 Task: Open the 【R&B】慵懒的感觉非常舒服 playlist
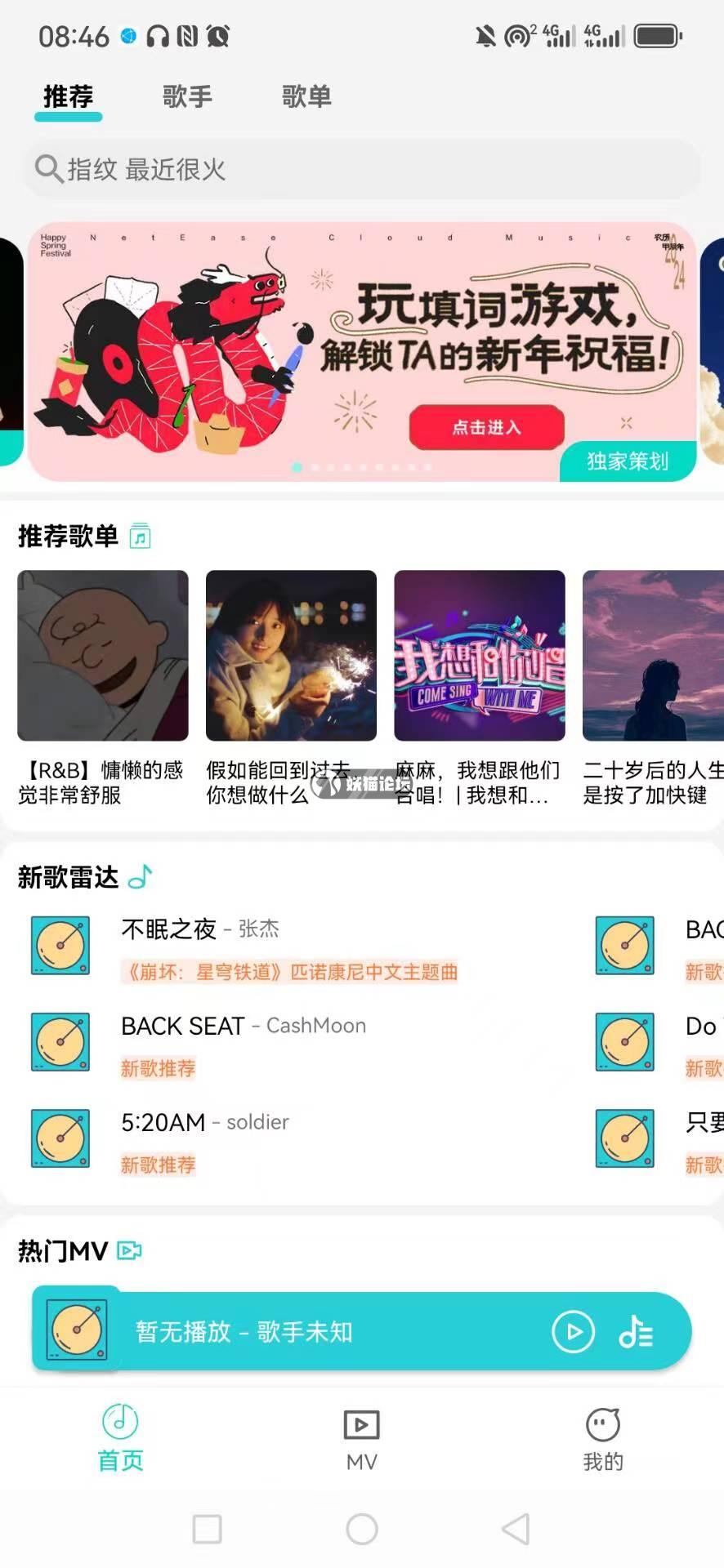(x=103, y=655)
